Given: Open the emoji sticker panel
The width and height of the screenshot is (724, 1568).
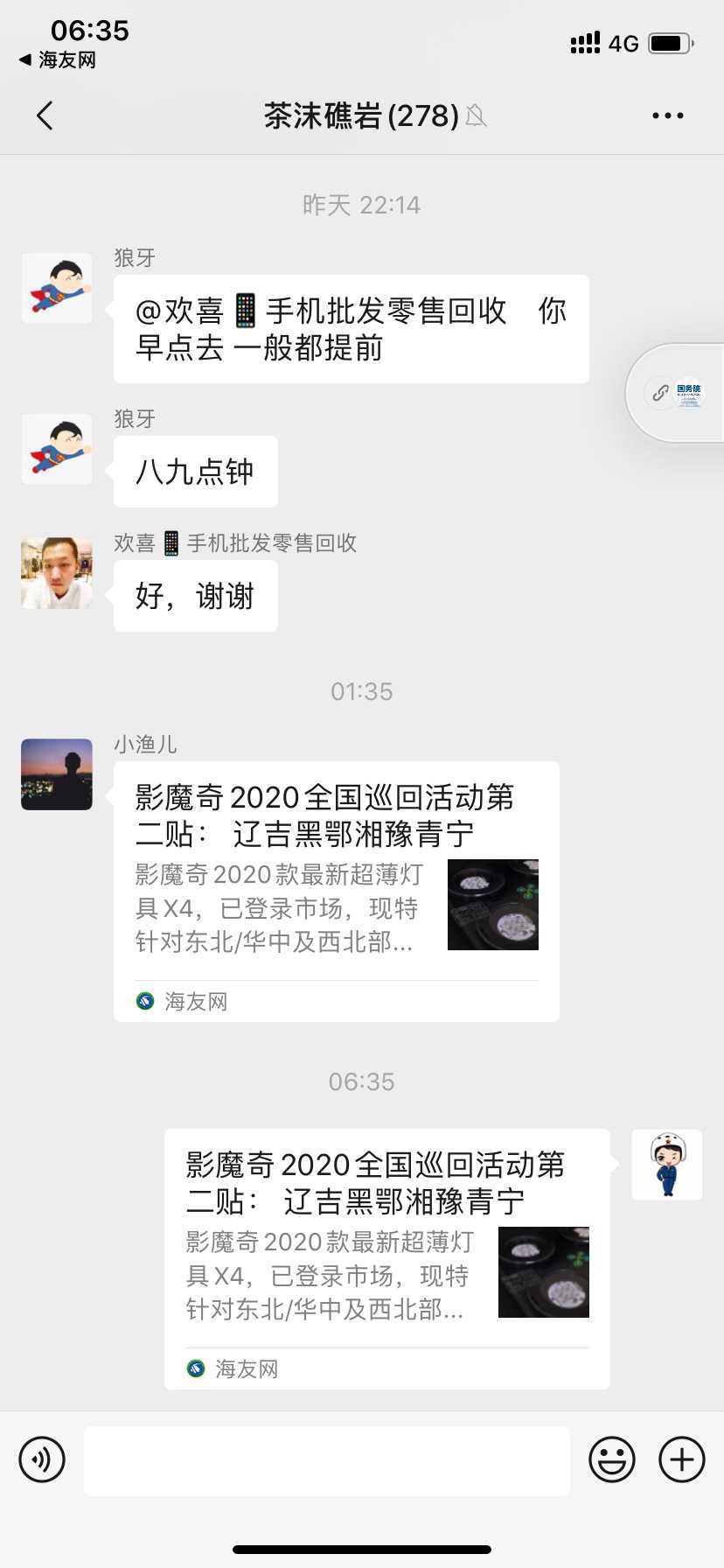Looking at the screenshot, I should (x=611, y=1459).
